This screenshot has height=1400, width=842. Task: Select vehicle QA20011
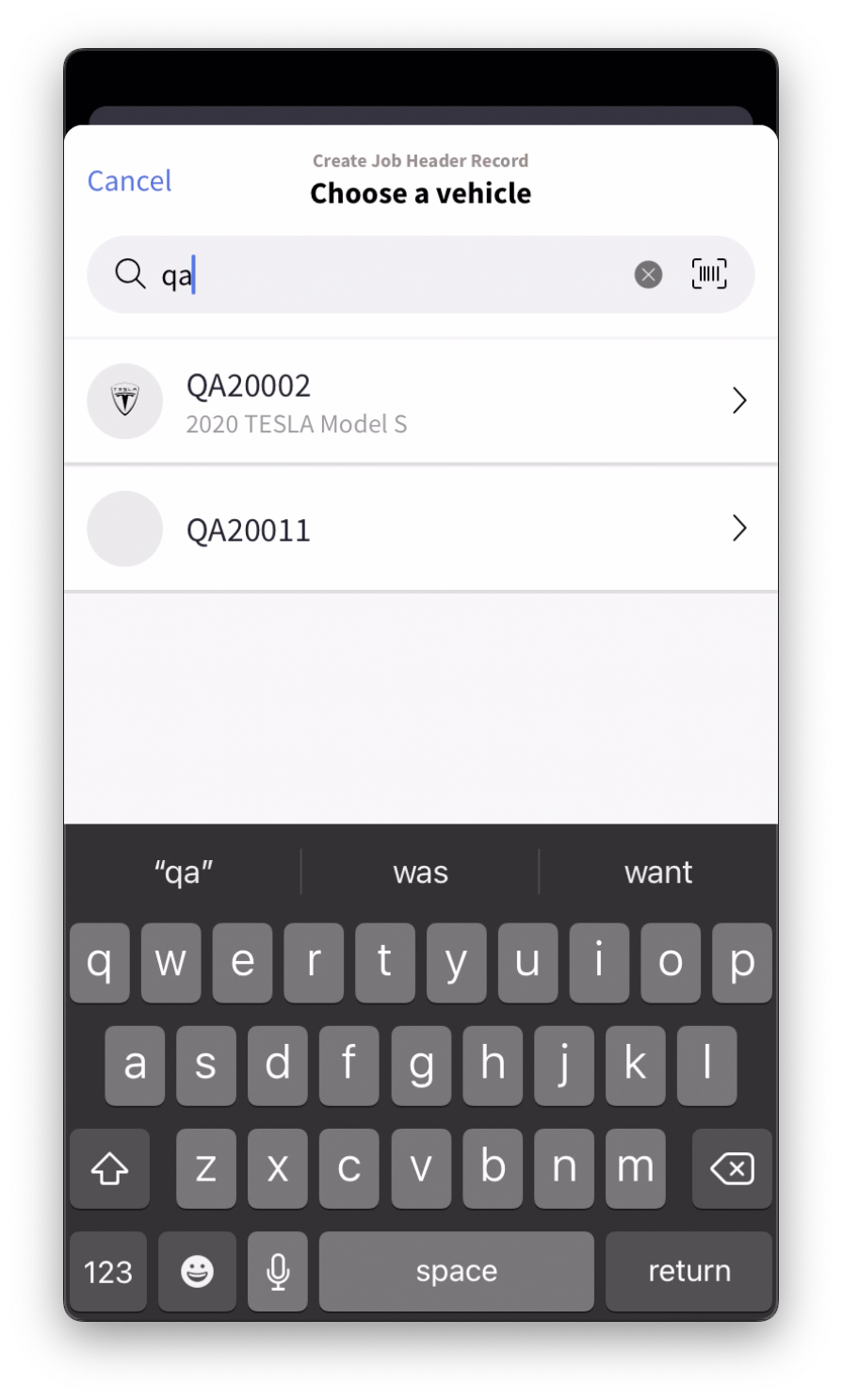(x=421, y=529)
